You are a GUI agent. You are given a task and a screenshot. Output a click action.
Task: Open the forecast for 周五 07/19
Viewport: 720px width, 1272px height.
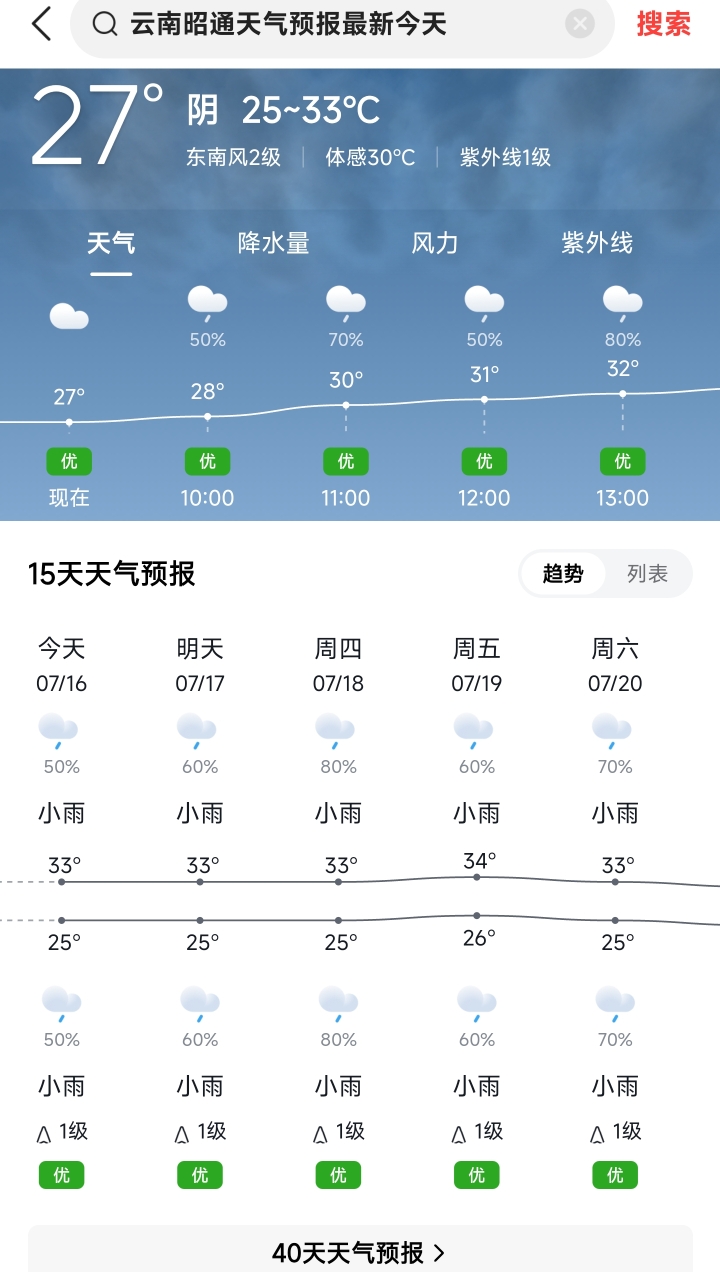pos(476,665)
